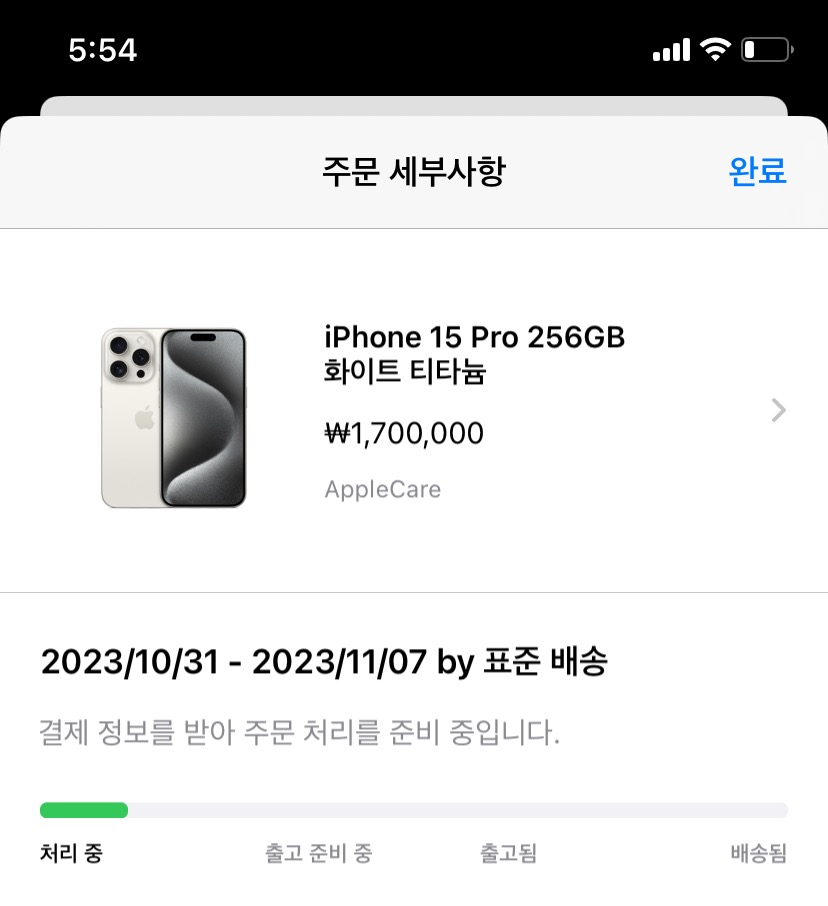Tap the 처리 중 status stage
828x906 pixels.
tap(68, 853)
